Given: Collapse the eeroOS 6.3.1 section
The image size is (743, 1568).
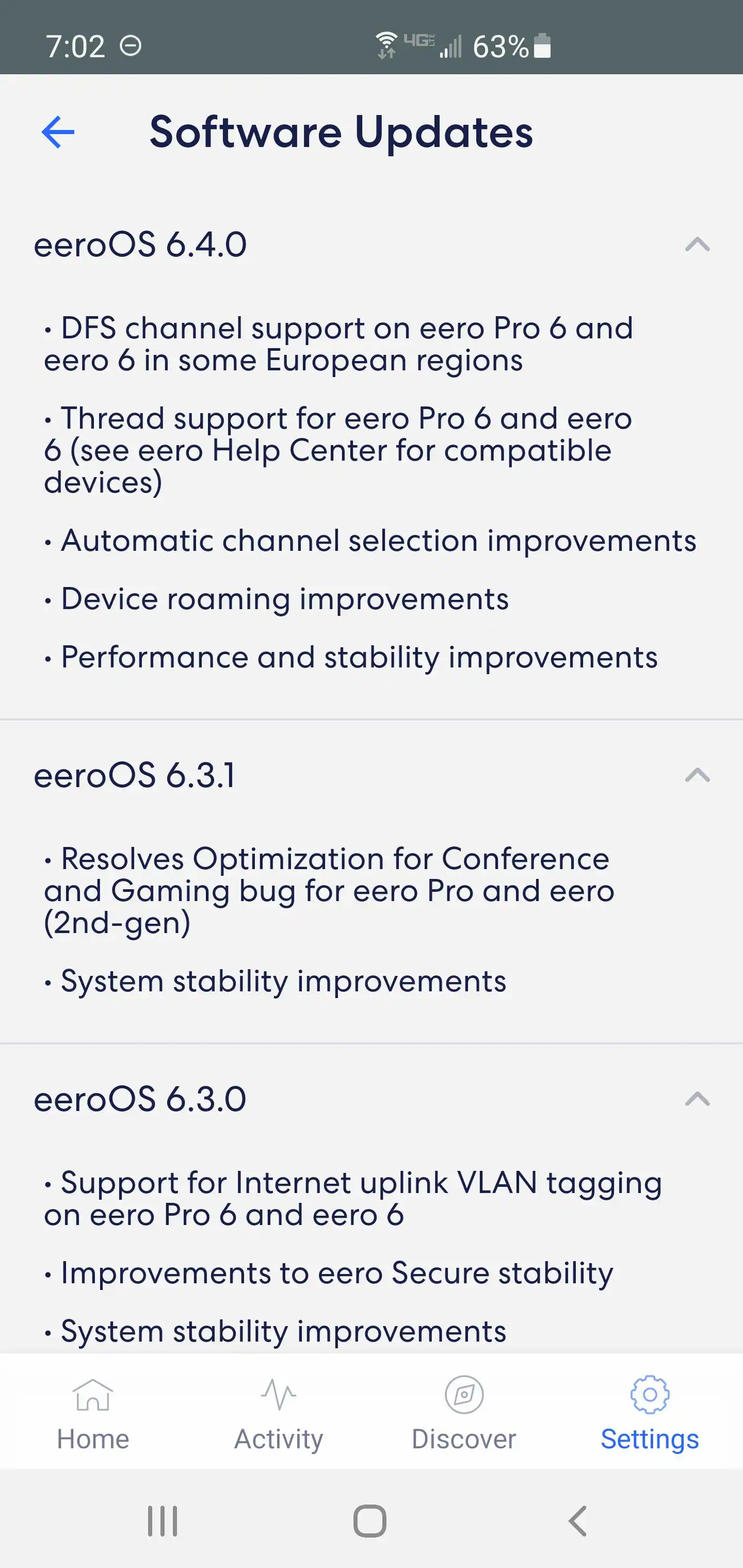Looking at the screenshot, I should 697,775.
